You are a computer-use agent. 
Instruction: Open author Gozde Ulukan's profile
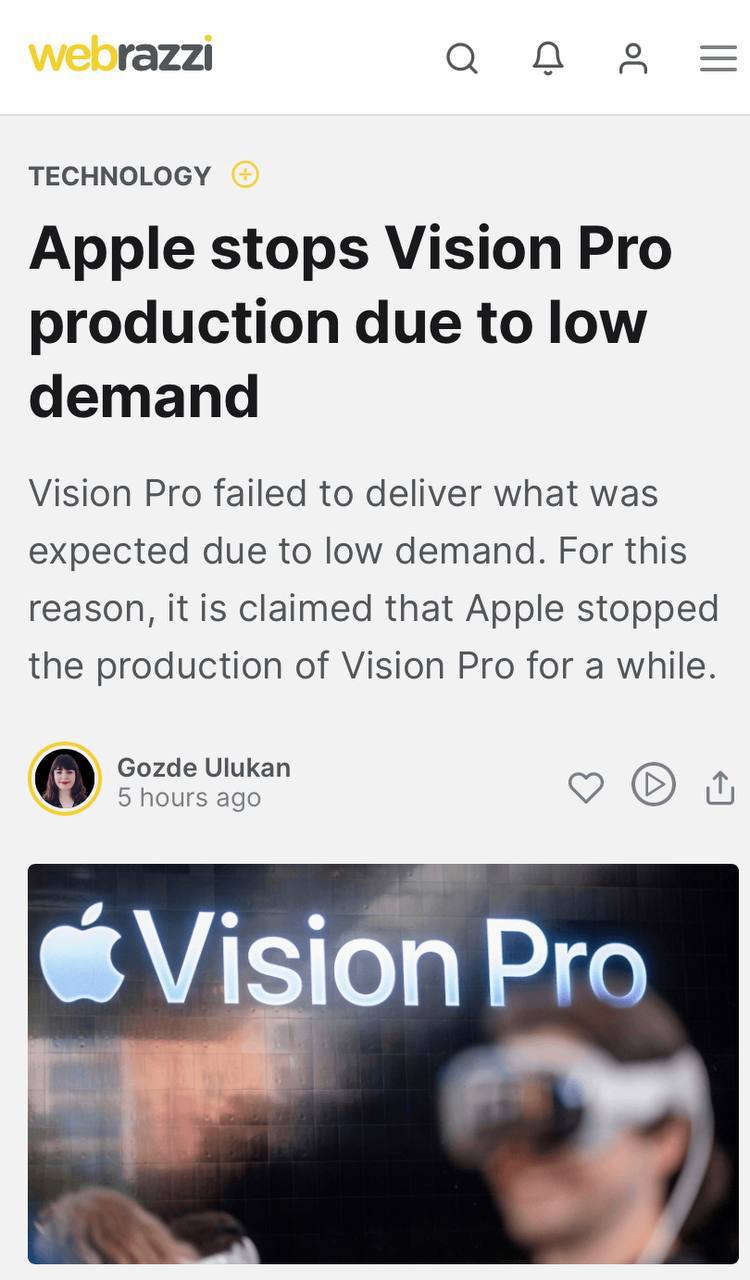point(203,768)
